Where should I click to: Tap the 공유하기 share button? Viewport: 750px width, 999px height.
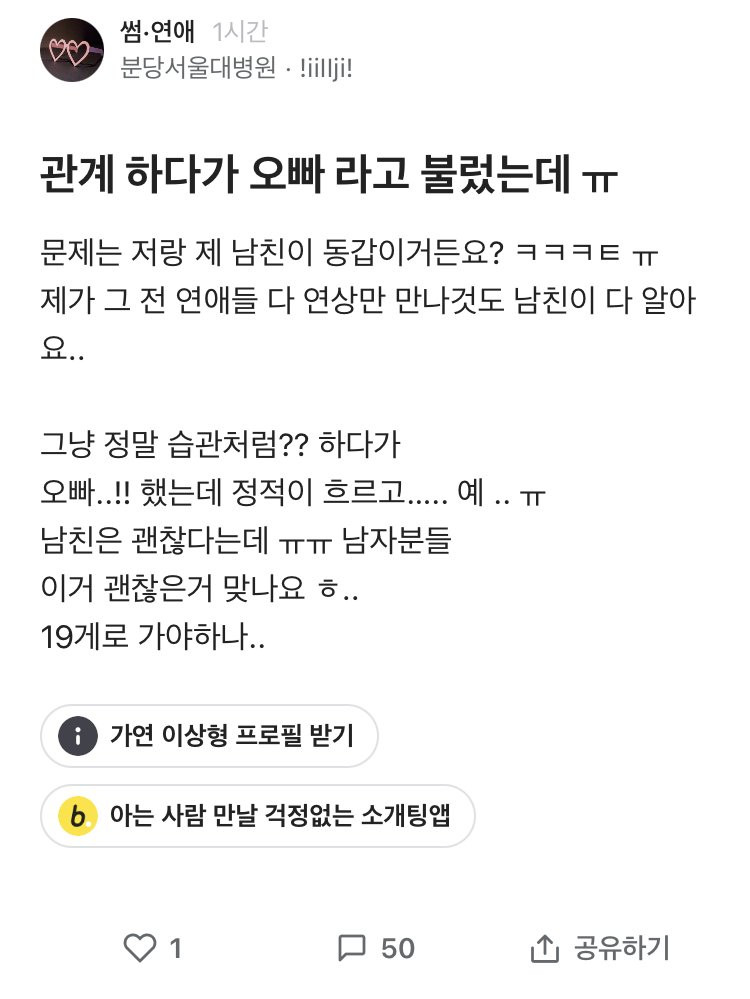click(x=599, y=947)
